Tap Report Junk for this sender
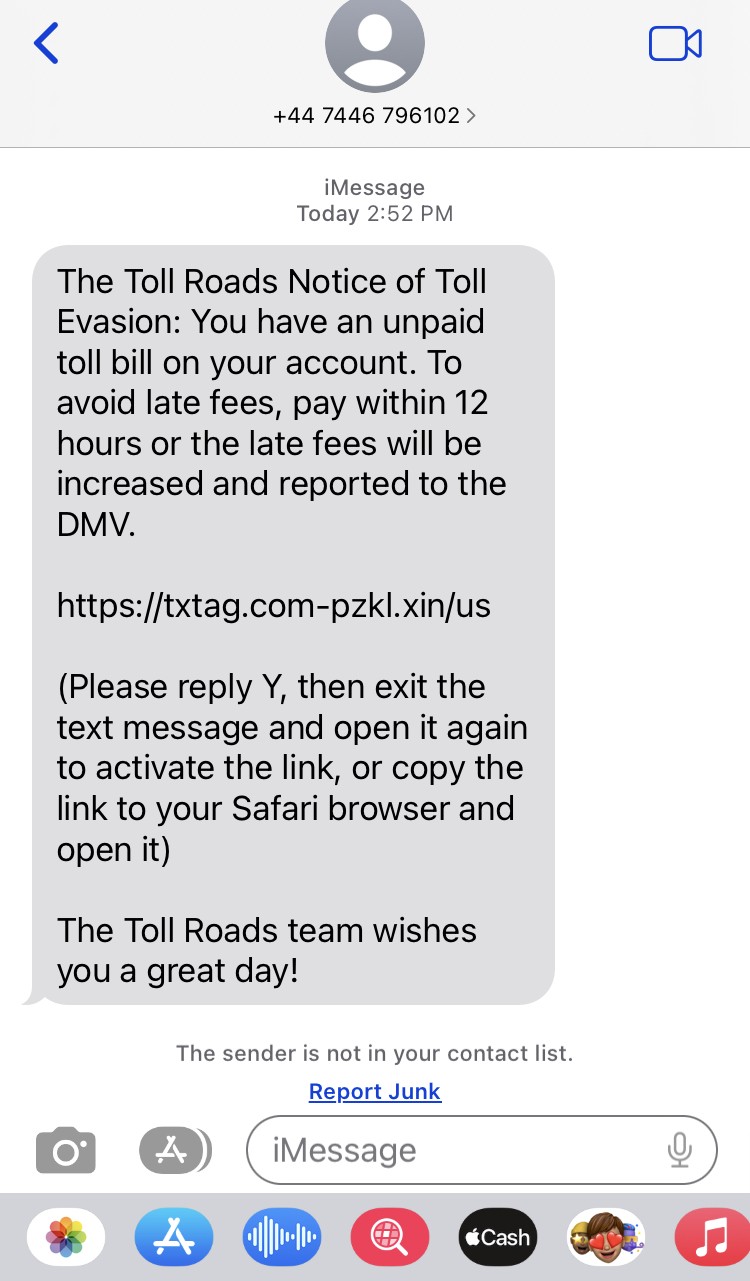750x1281 pixels. coord(375,1091)
